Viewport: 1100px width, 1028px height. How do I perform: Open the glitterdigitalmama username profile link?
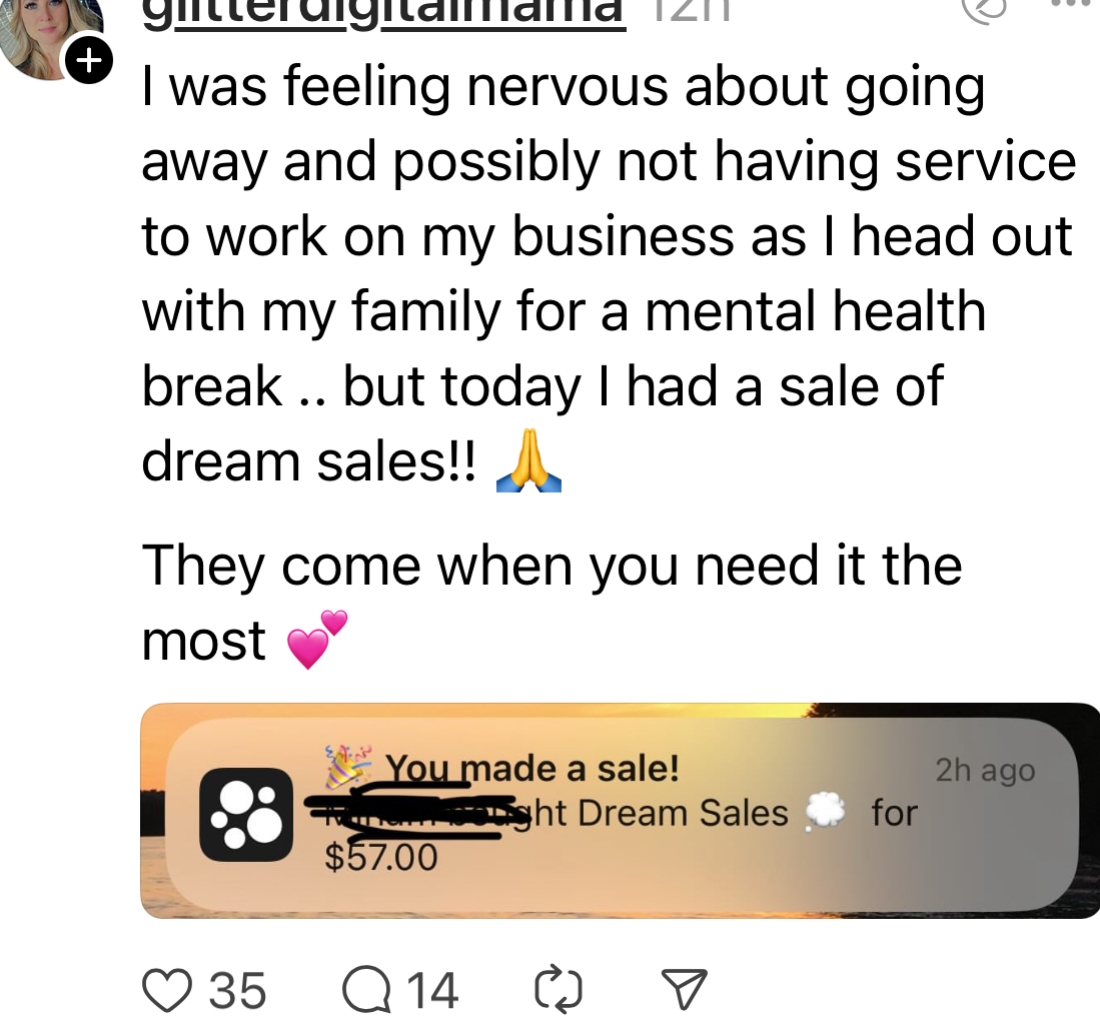pos(384,14)
